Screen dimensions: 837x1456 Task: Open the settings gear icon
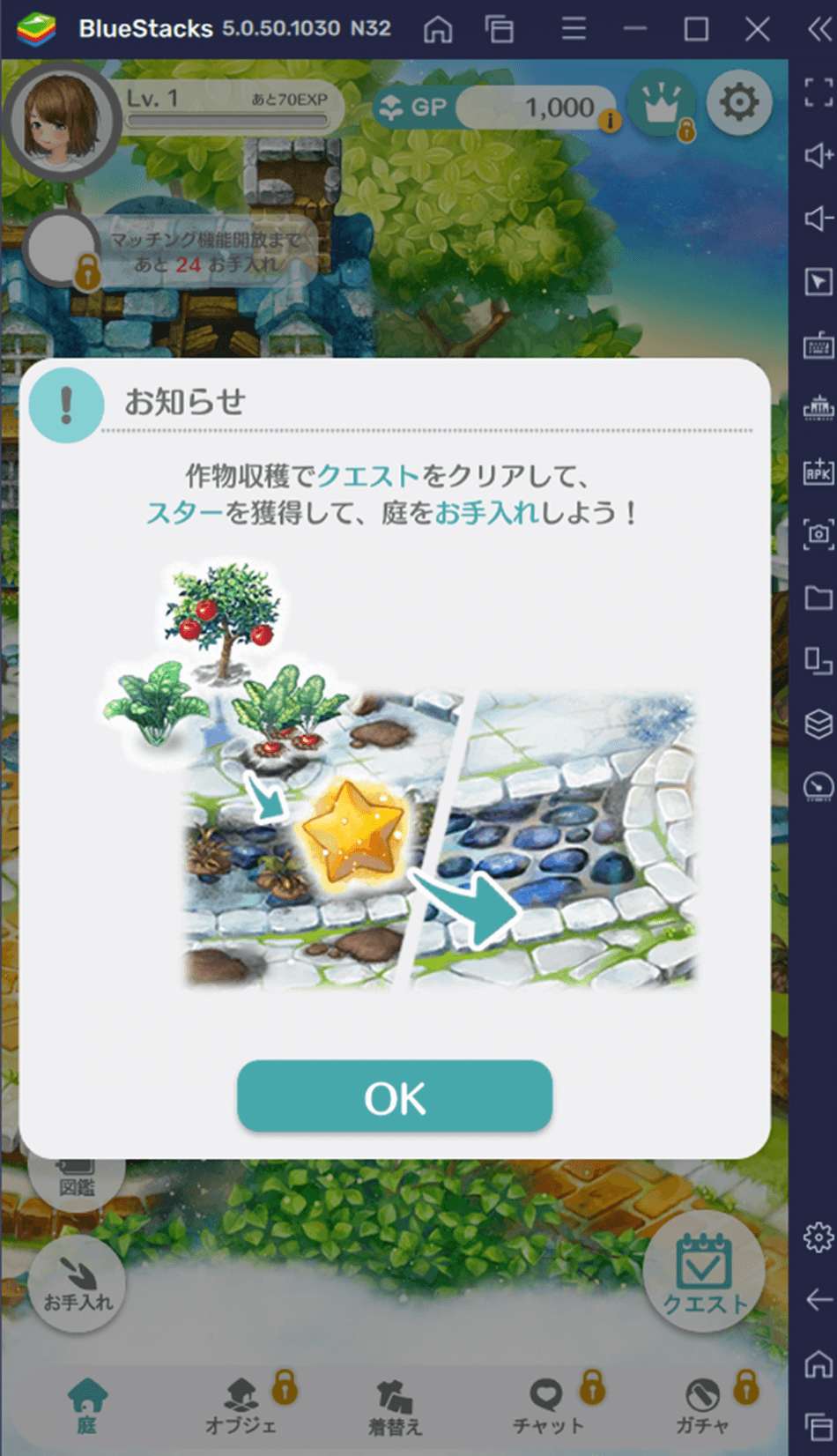coord(738,103)
